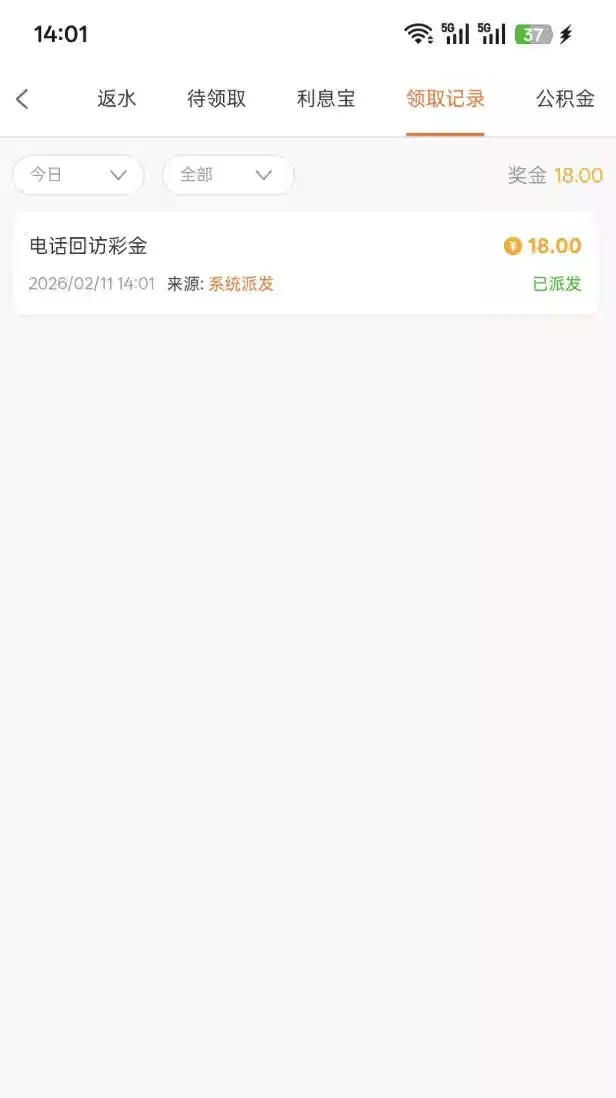Screen dimensions: 616x1098
Task: Switch to the 返水 tab
Action: pos(117,99)
